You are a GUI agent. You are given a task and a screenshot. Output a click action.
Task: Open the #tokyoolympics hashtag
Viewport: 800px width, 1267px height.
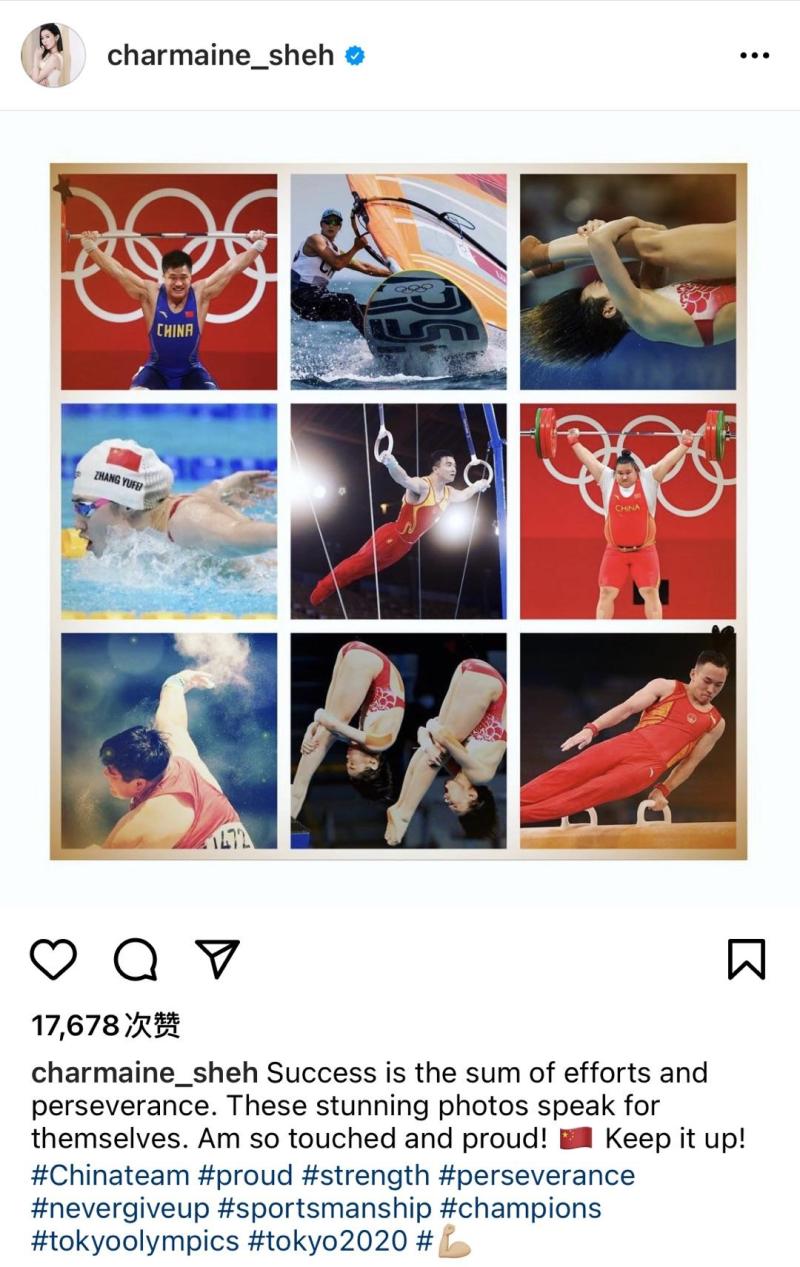pyautogui.click(x=135, y=1241)
